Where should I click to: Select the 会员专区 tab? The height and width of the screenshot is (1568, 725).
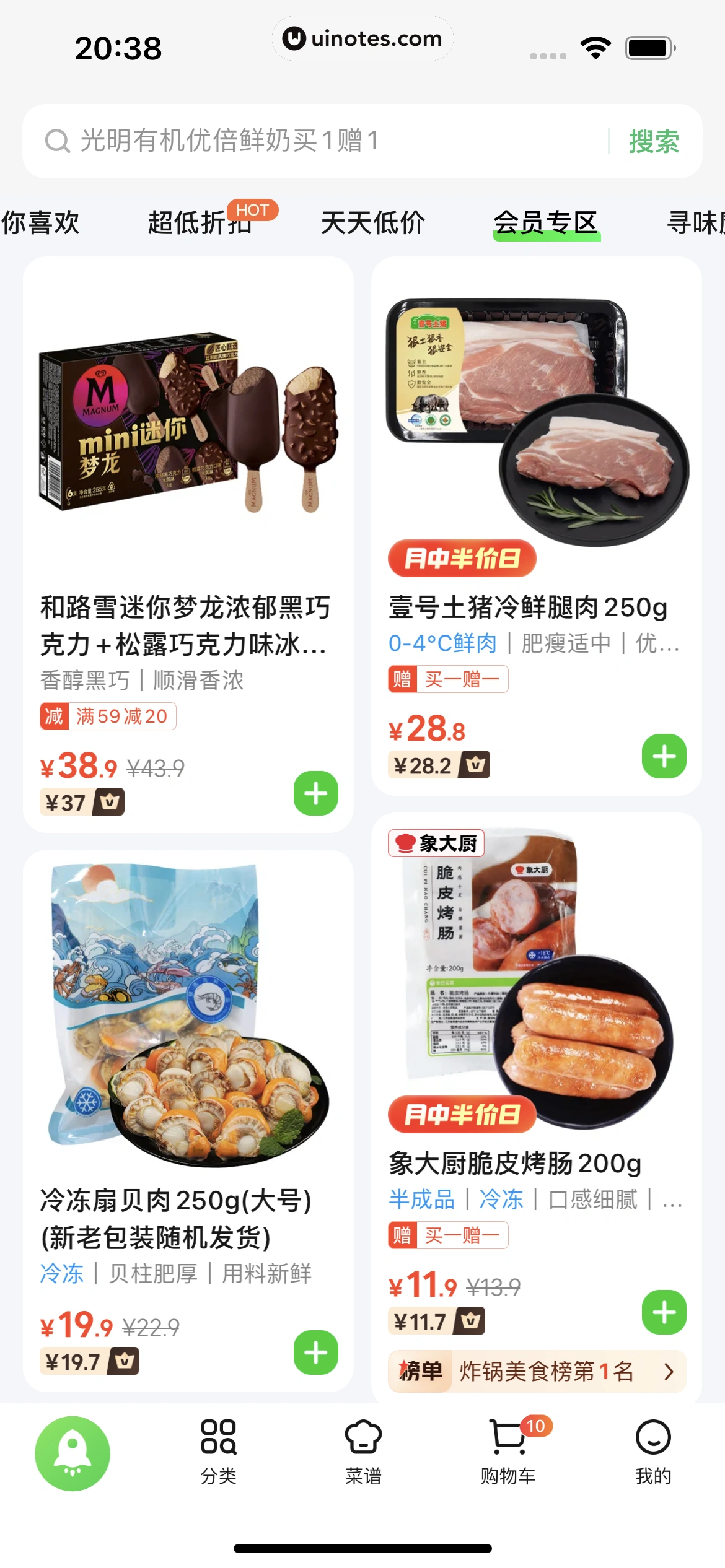pyautogui.click(x=545, y=223)
